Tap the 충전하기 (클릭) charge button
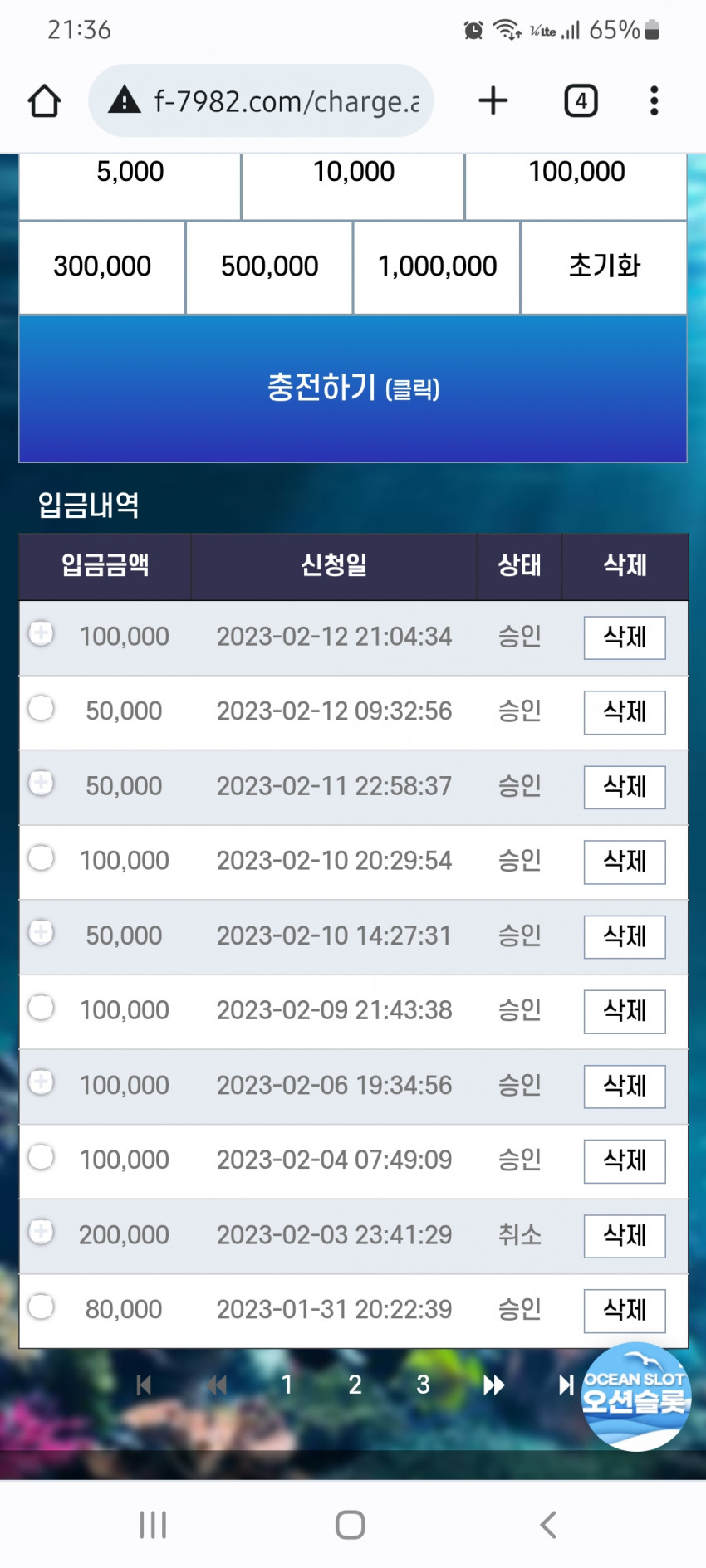 pos(353,388)
